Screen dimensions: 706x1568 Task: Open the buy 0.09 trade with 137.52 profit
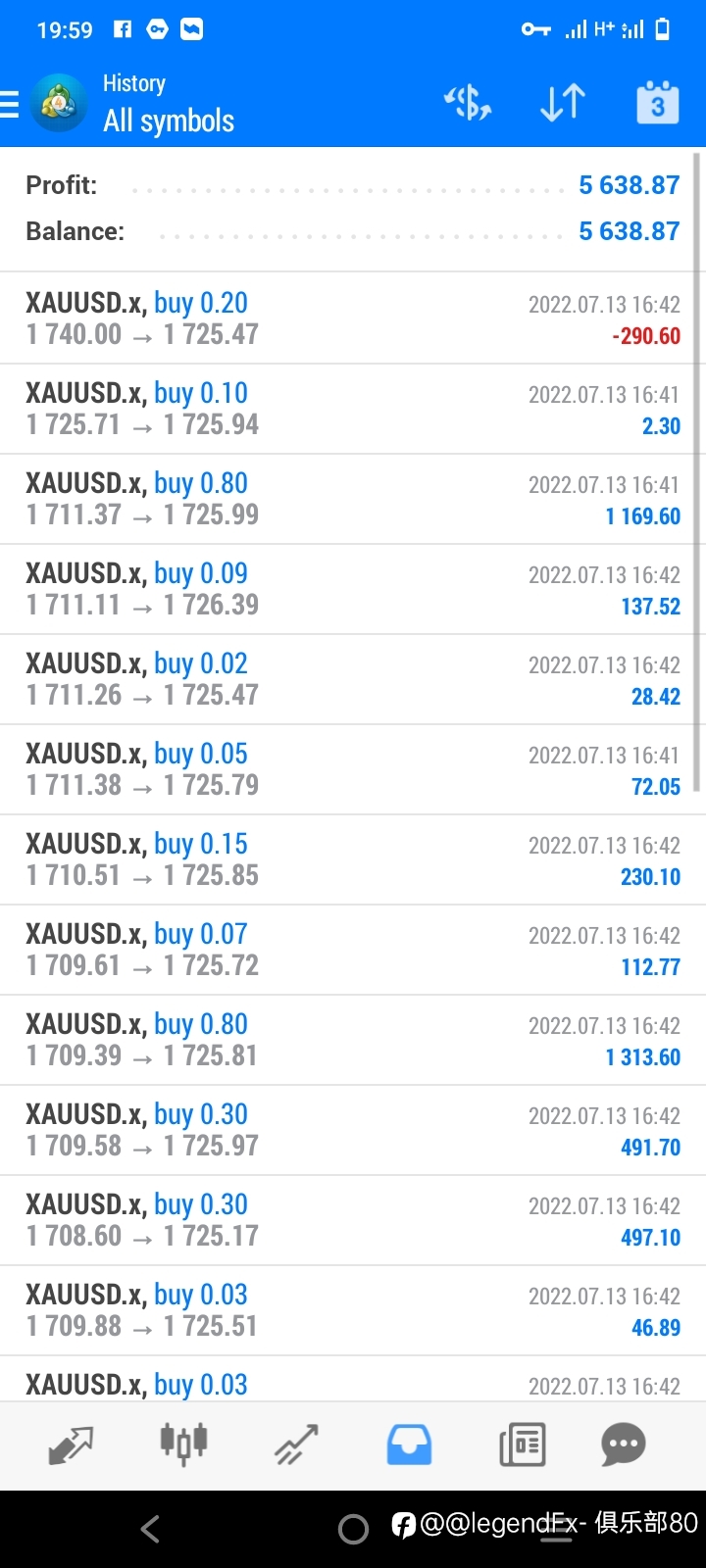pos(353,589)
